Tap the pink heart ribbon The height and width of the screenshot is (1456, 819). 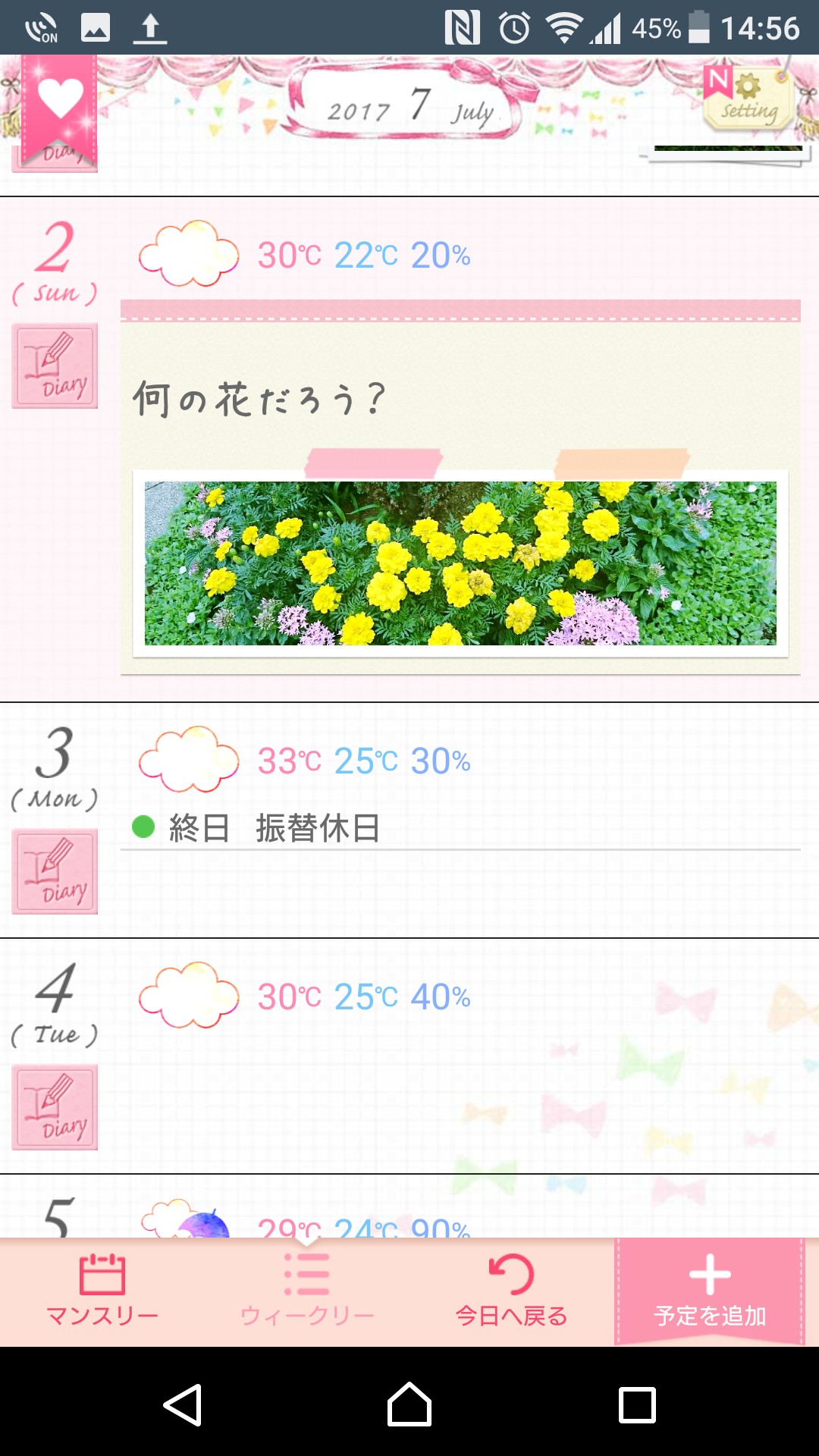[60, 102]
